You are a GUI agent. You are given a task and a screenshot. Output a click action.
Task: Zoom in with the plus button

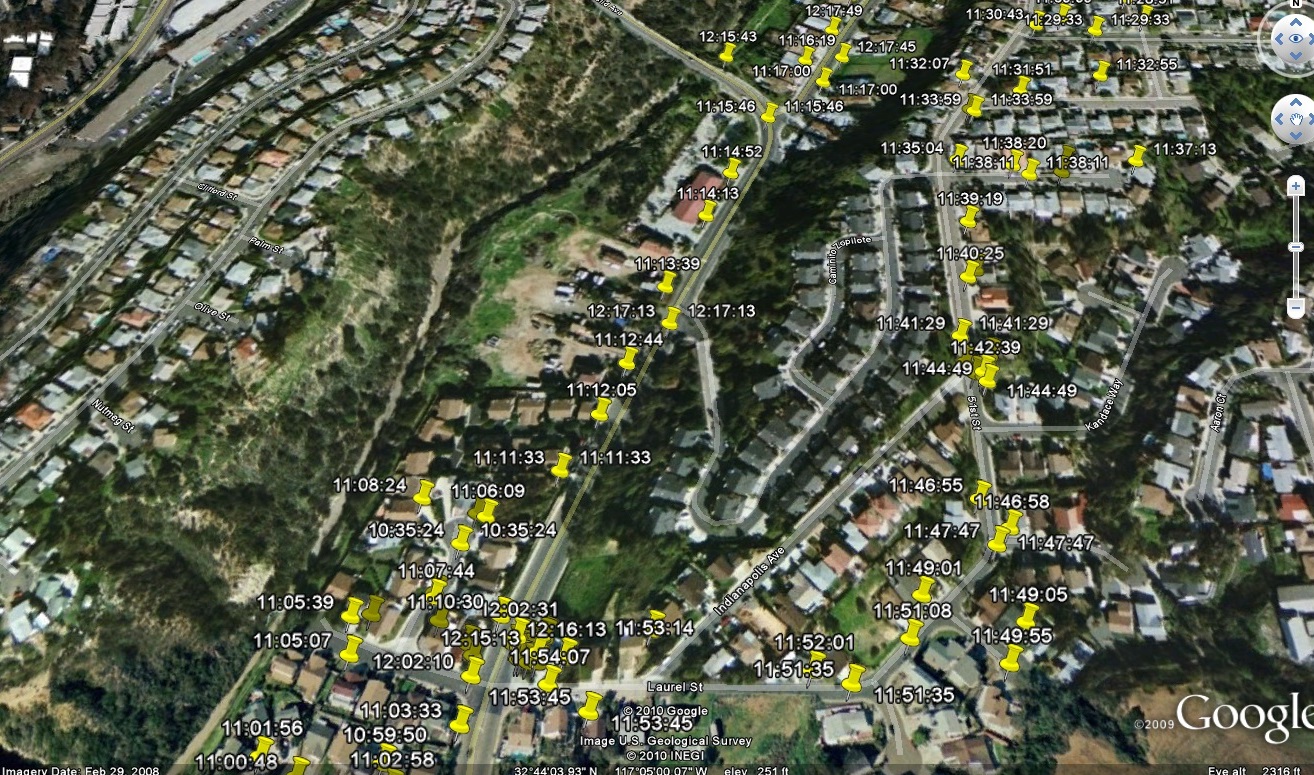click(x=1295, y=186)
